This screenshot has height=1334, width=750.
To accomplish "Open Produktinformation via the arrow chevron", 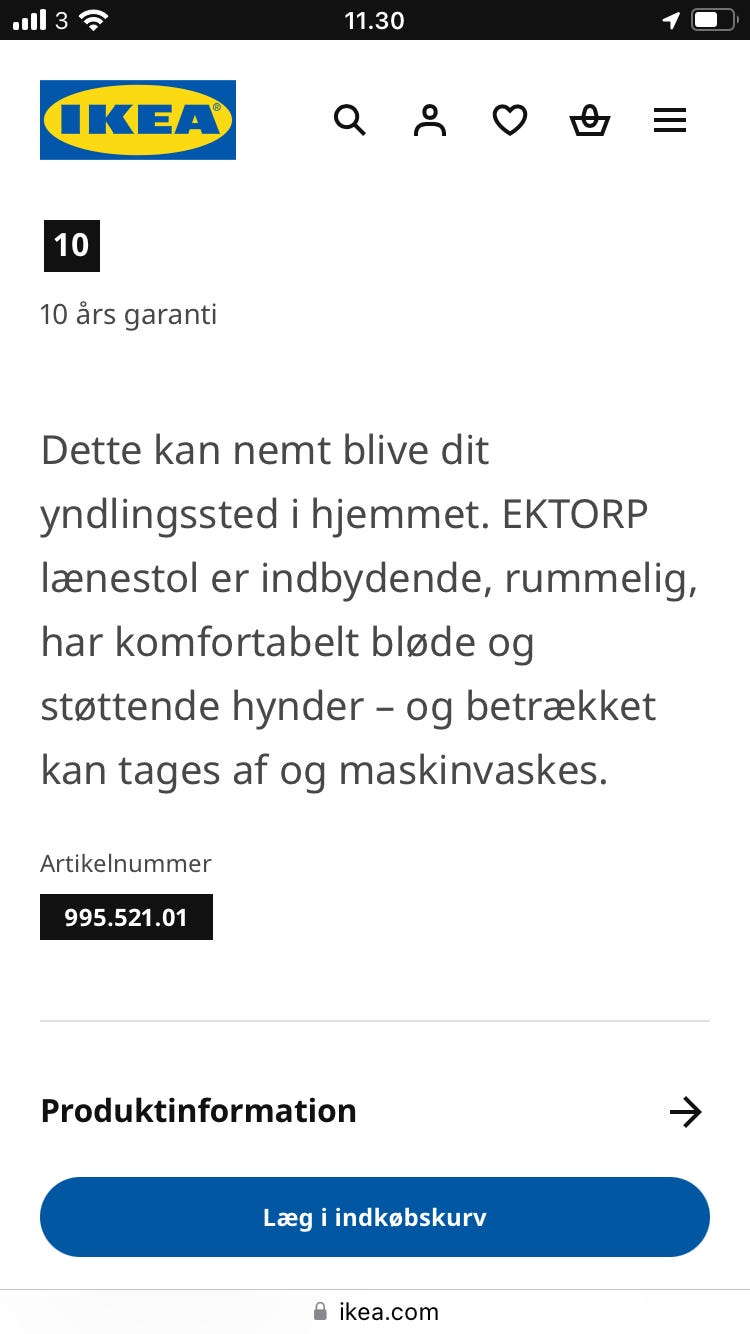I will pyautogui.click(x=686, y=1111).
